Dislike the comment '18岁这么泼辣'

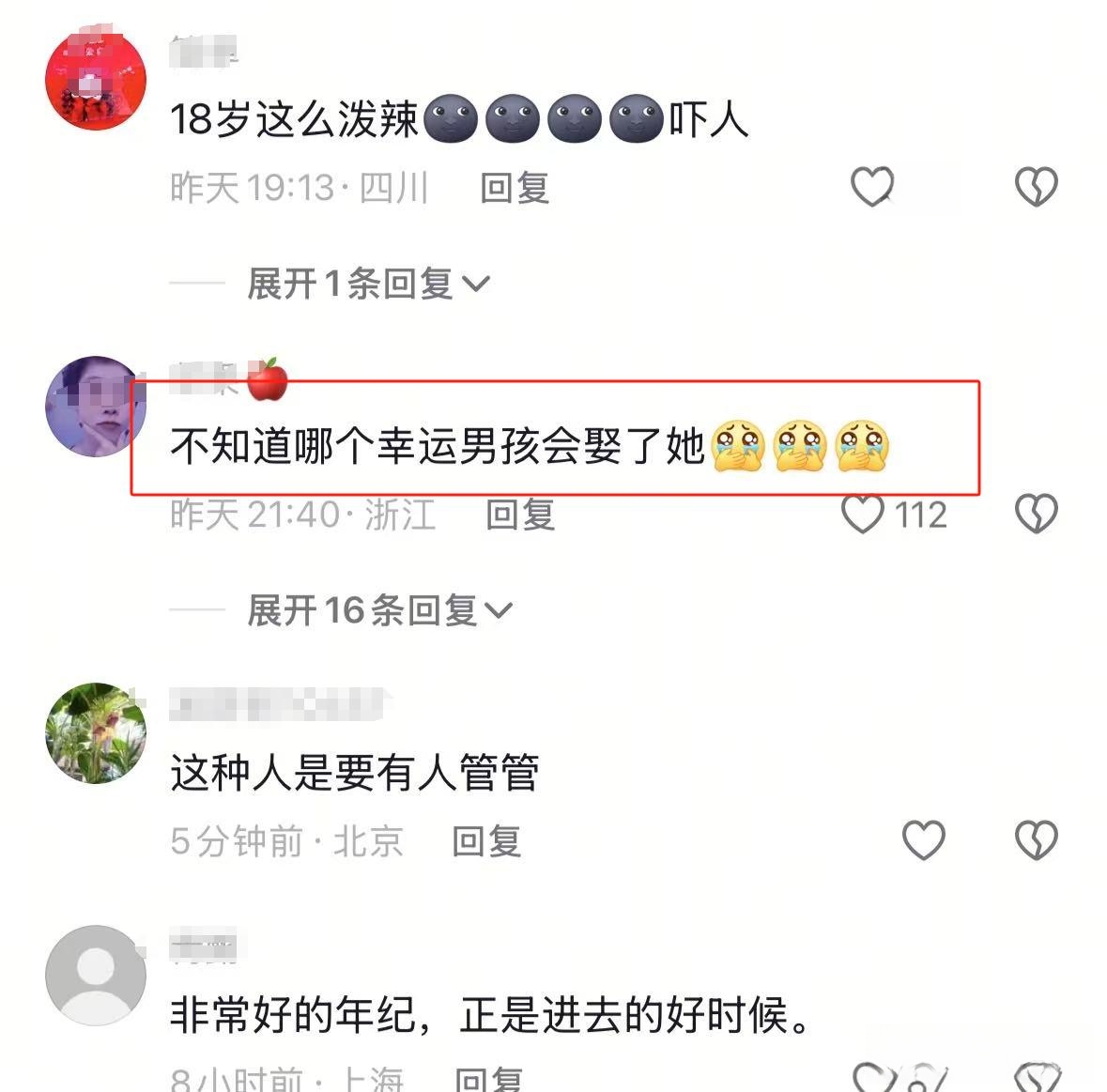1036,186
